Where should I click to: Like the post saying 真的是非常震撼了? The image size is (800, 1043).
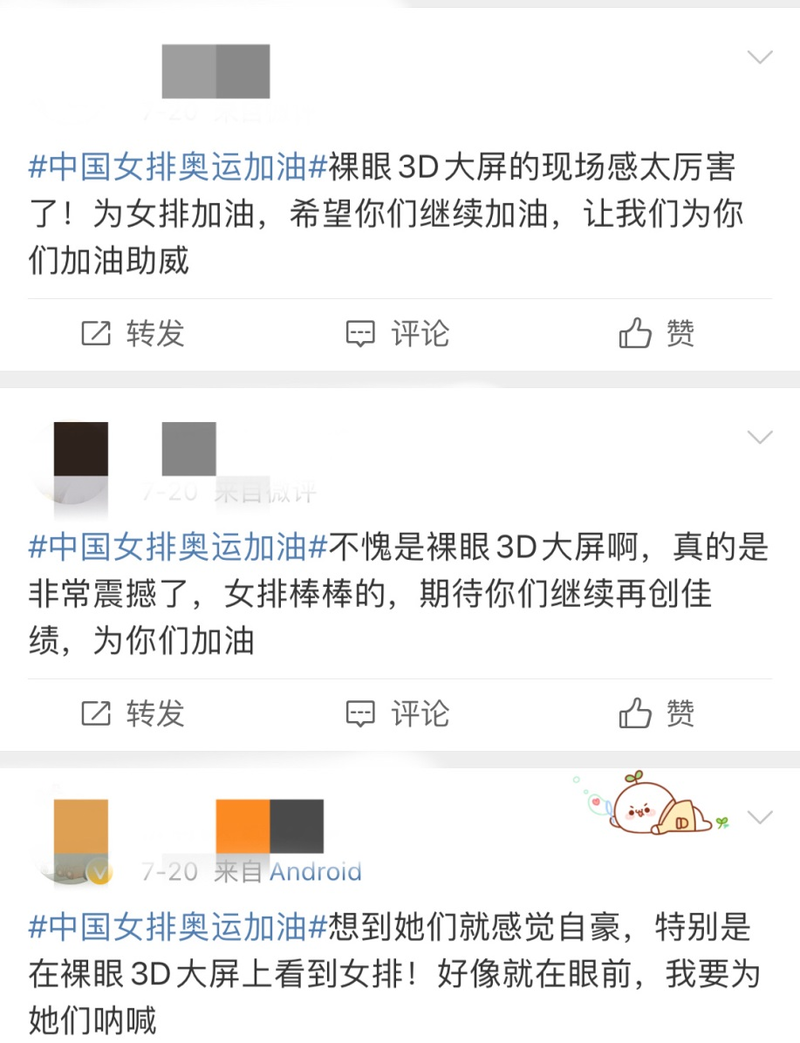point(657,714)
